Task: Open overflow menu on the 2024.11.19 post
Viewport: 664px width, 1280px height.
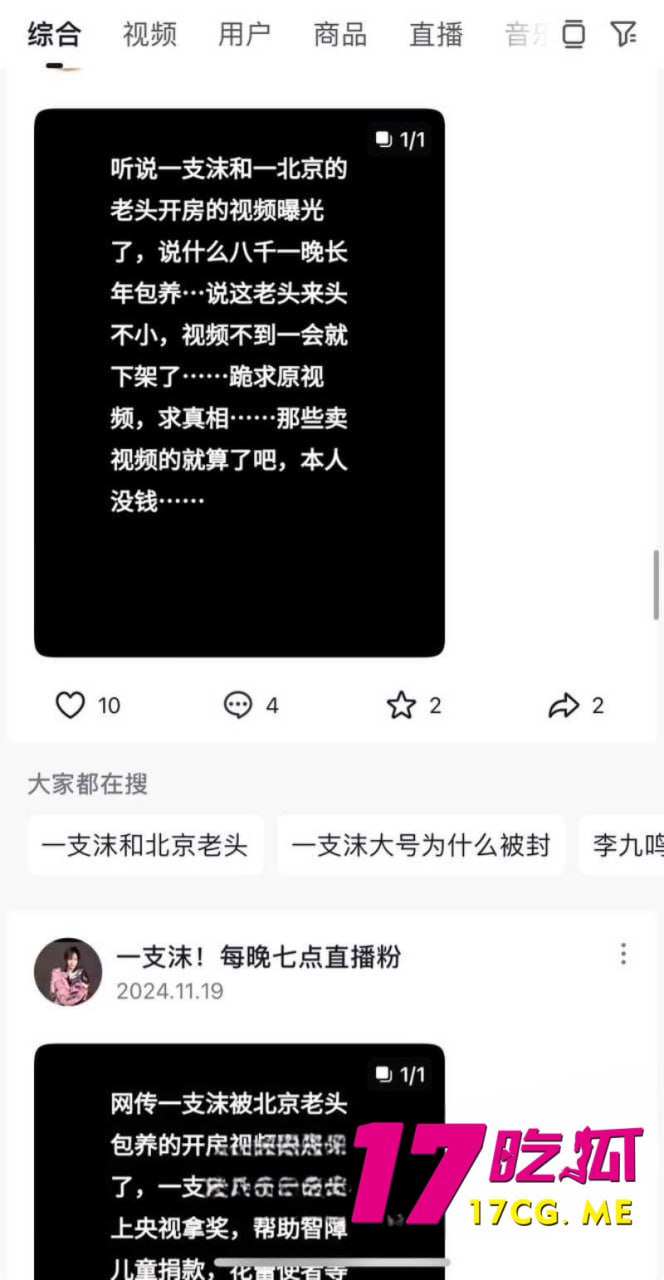Action: click(x=623, y=954)
